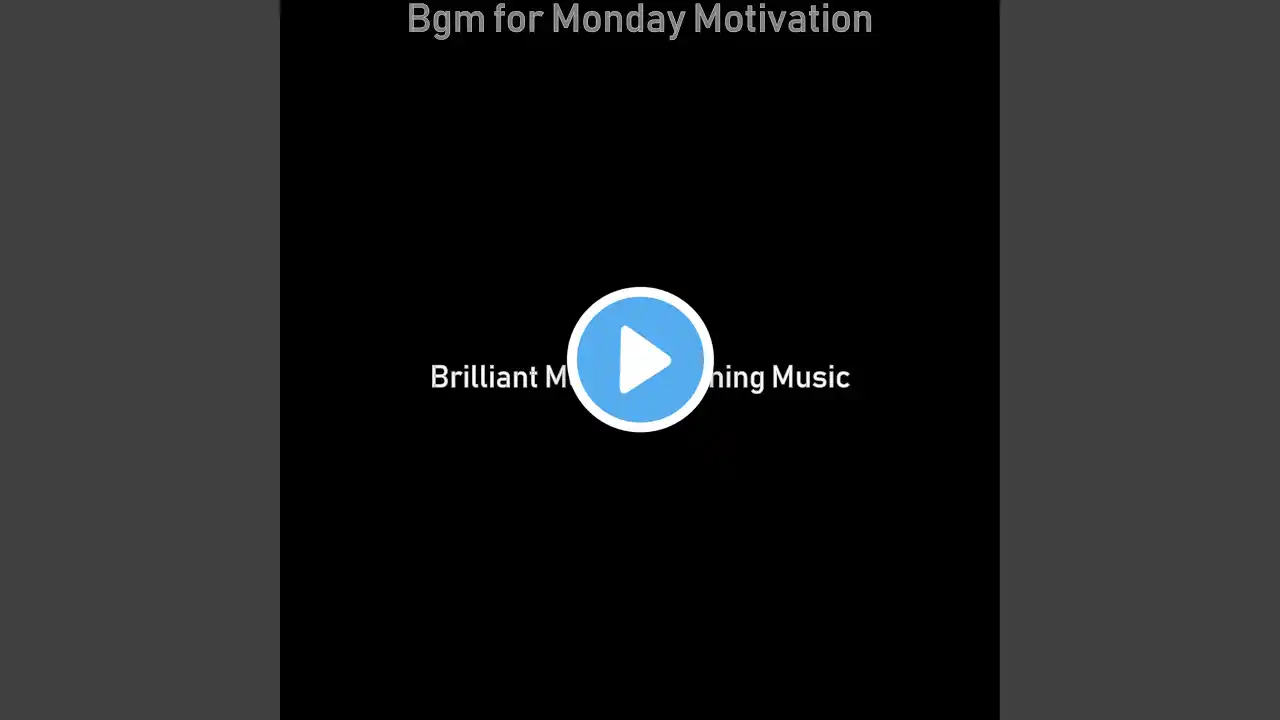This screenshot has width=1280, height=720.
Task: Play the Bgm for Monday Motivation video
Action: click(640, 360)
